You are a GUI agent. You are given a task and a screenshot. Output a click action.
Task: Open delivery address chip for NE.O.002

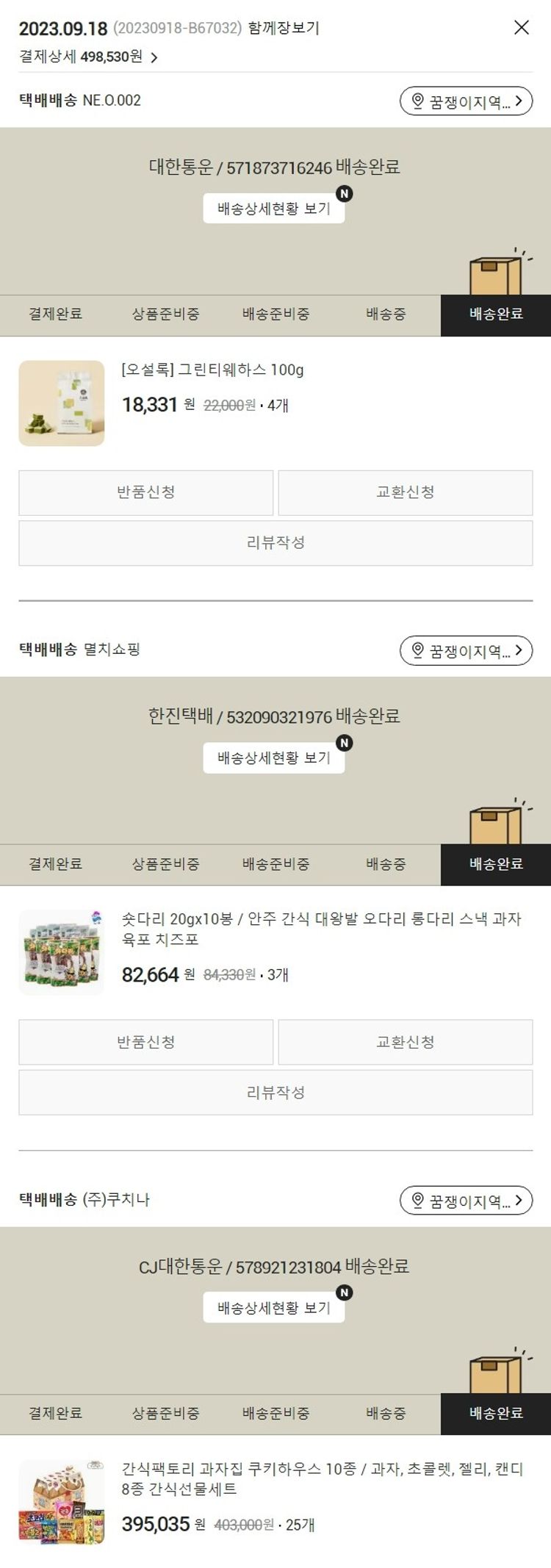(x=465, y=101)
